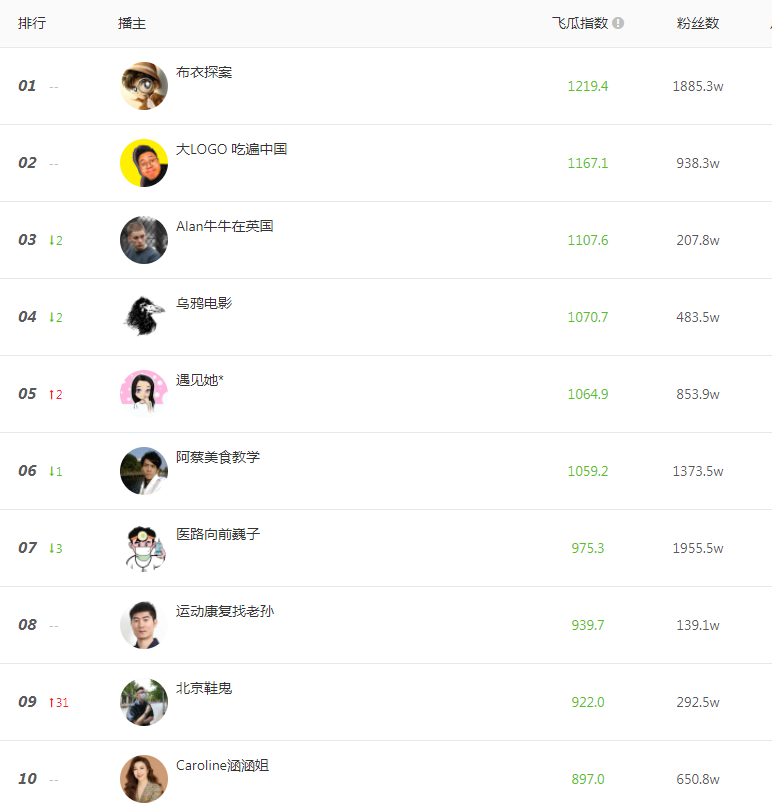View Alan牛牛在英国 streamer details

[224, 227]
